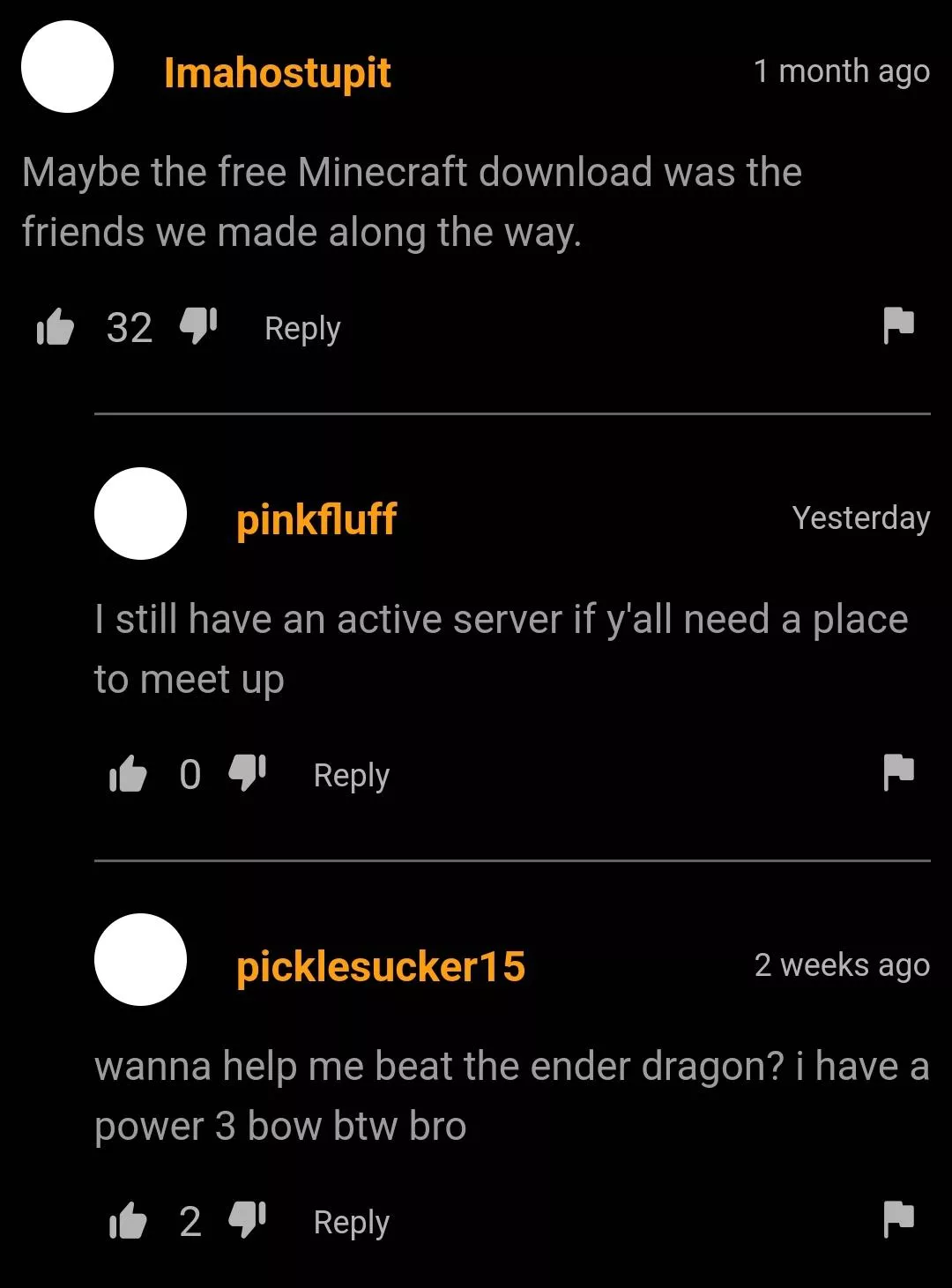Dislike Imahostupit's comment
The width and height of the screenshot is (952, 1288).
[x=198, y=325]
